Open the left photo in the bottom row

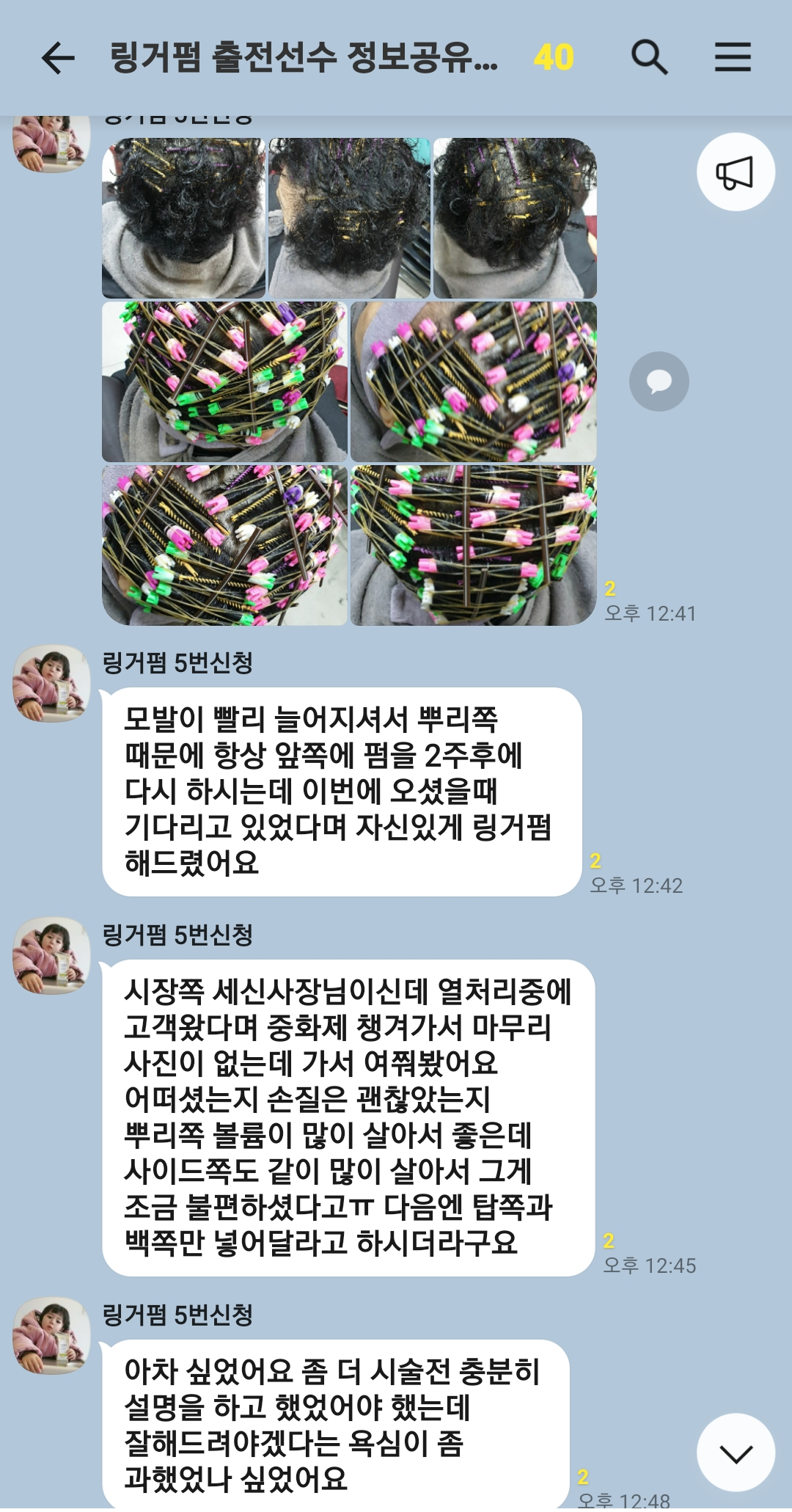[224, 545]
